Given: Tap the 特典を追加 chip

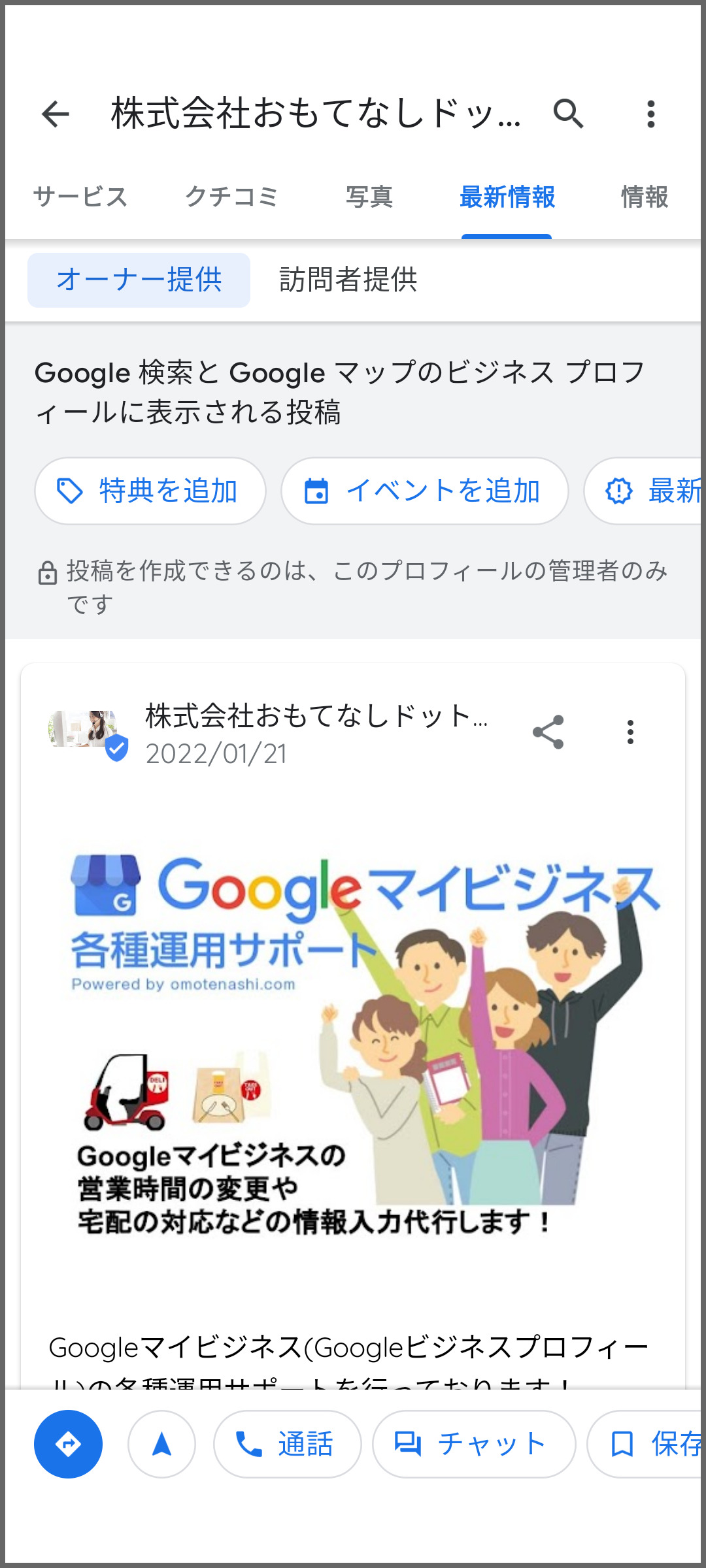Looking at the screenshot, I should (150, 491).
